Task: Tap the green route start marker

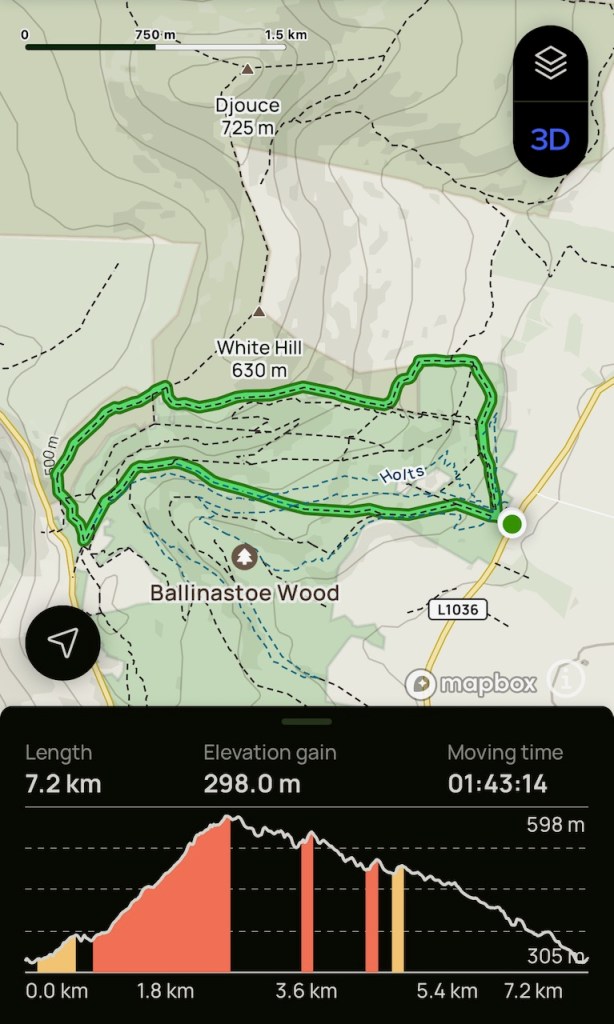Action: tap(513, 523)
